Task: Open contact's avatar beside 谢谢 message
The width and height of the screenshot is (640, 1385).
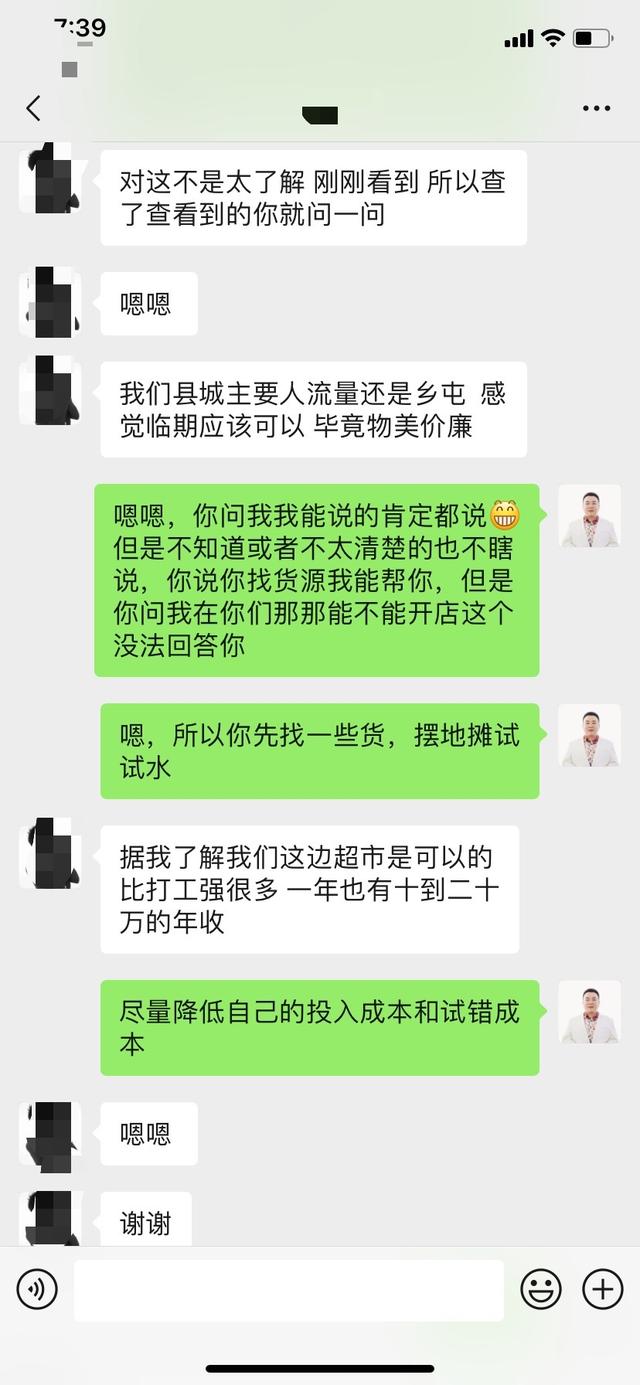Action: pos(50,1218)
